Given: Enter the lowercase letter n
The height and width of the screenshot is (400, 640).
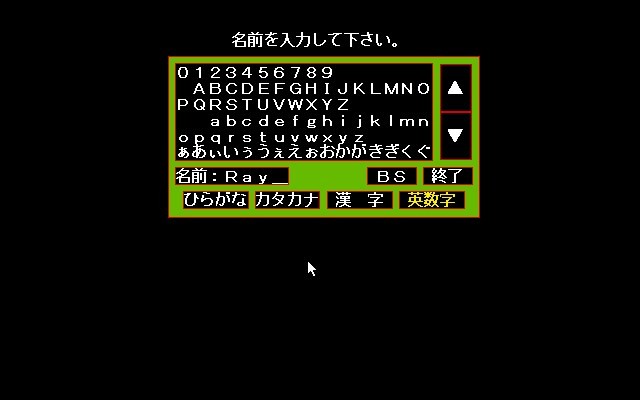Looking at the screenshot, I should pos(423,121).
